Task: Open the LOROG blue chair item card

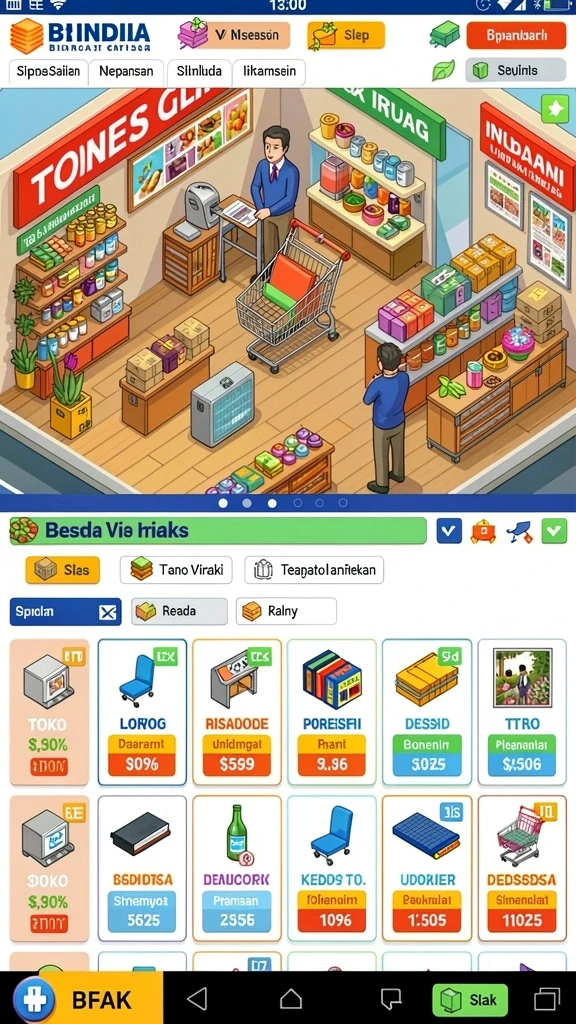Action: point(142,712)
